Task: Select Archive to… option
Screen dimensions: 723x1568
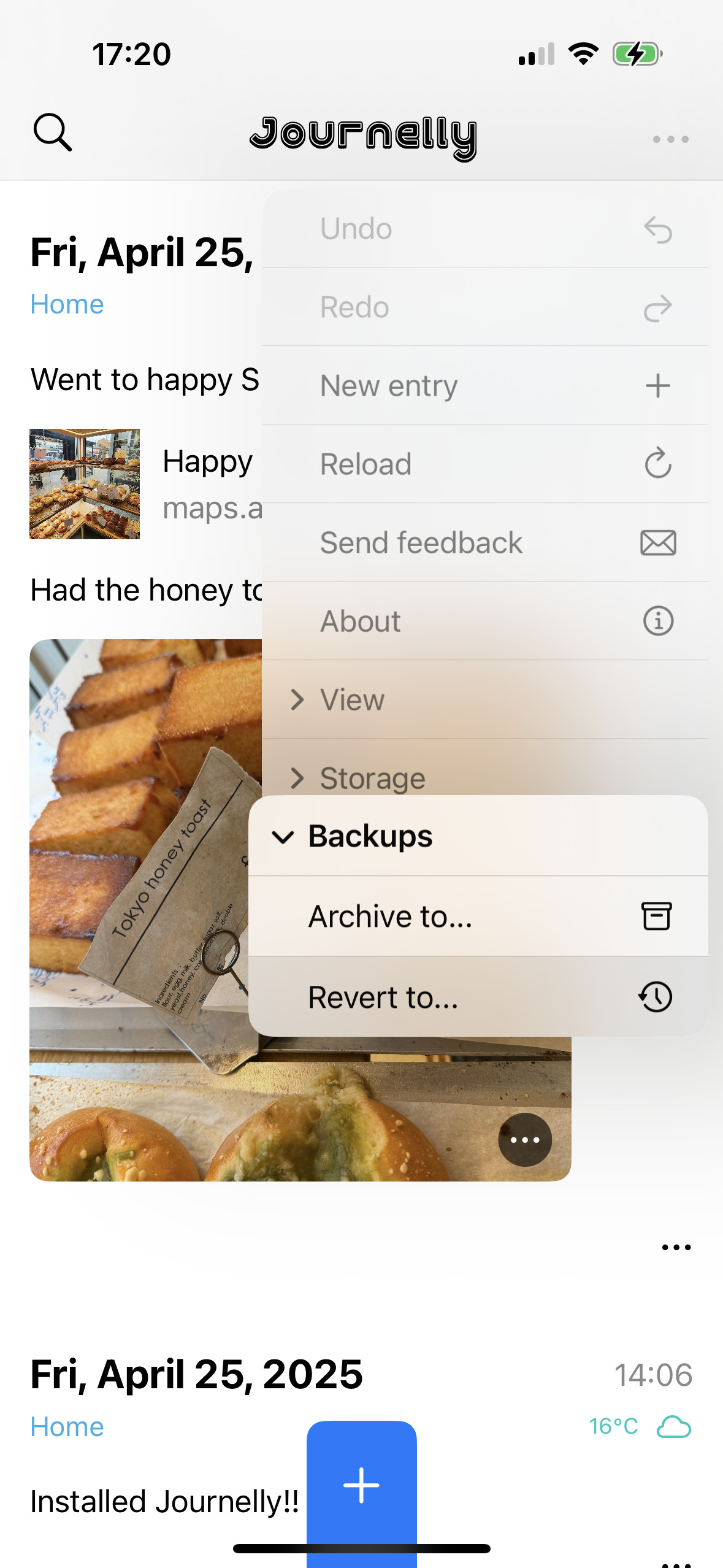Action: [478, 917]
